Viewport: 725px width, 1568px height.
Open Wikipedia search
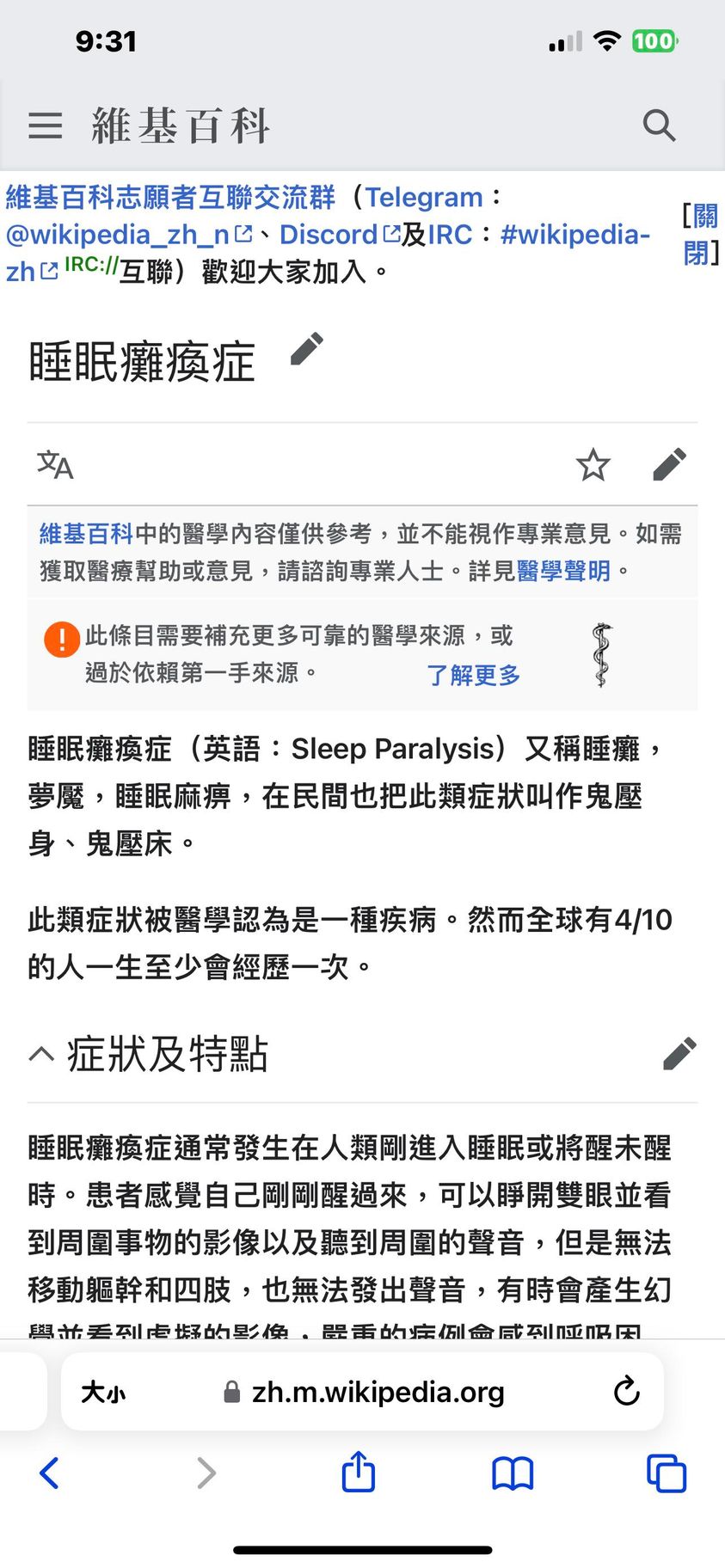tap(659, 126)
